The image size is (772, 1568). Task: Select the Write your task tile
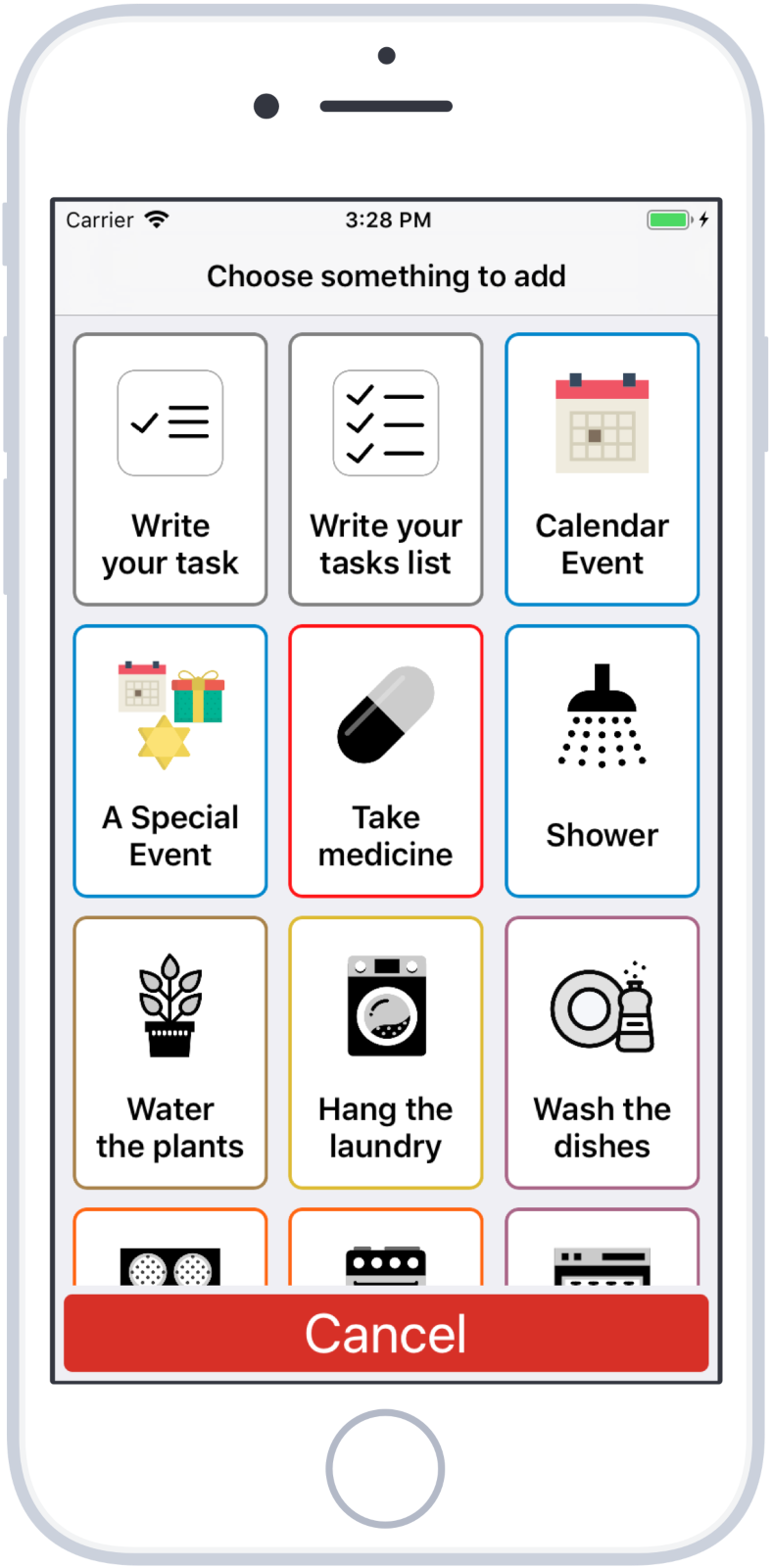tap(170, 469)
